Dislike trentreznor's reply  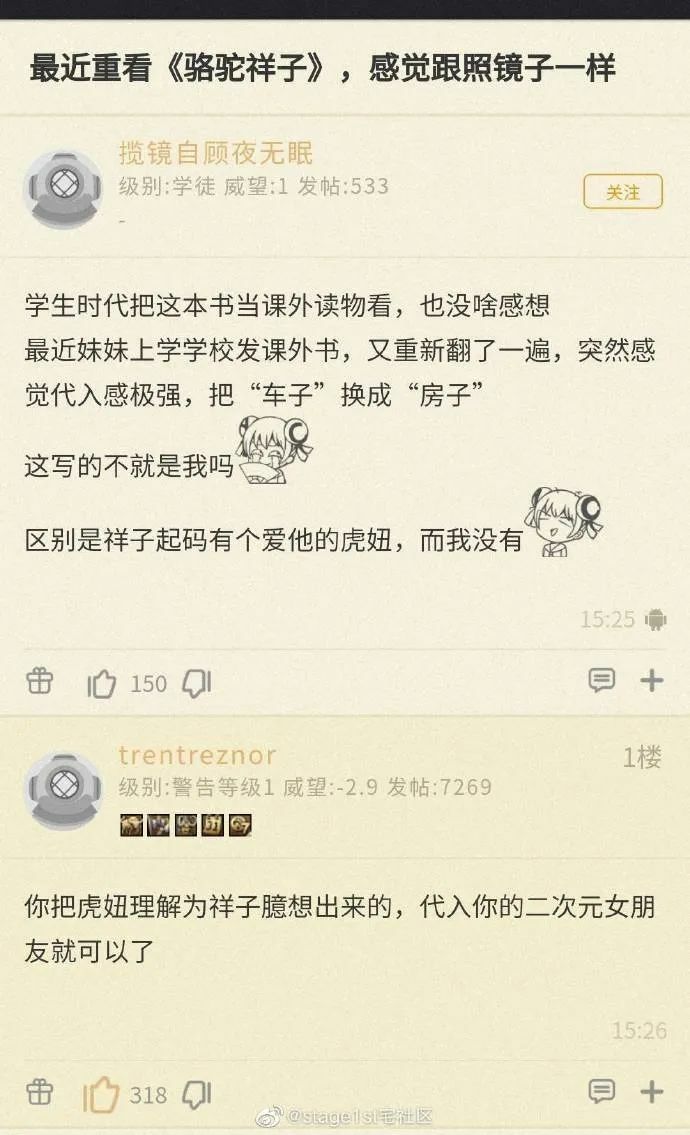[x=196, y=1094]
